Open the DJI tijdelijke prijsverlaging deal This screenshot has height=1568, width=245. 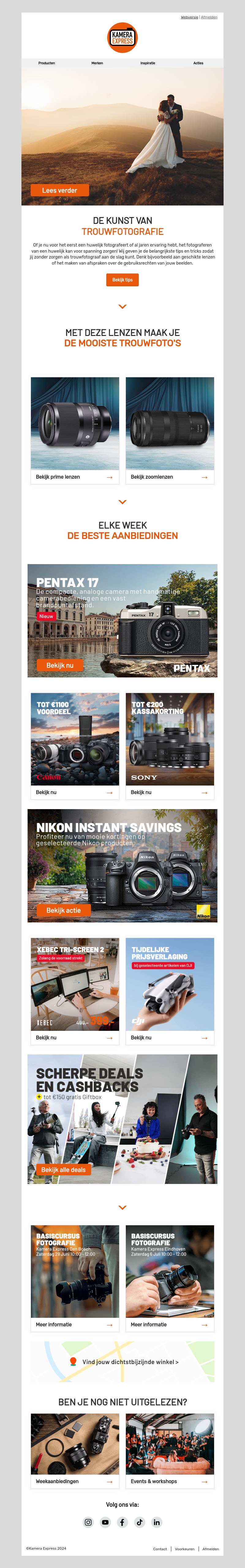(x=170, y=1037)
